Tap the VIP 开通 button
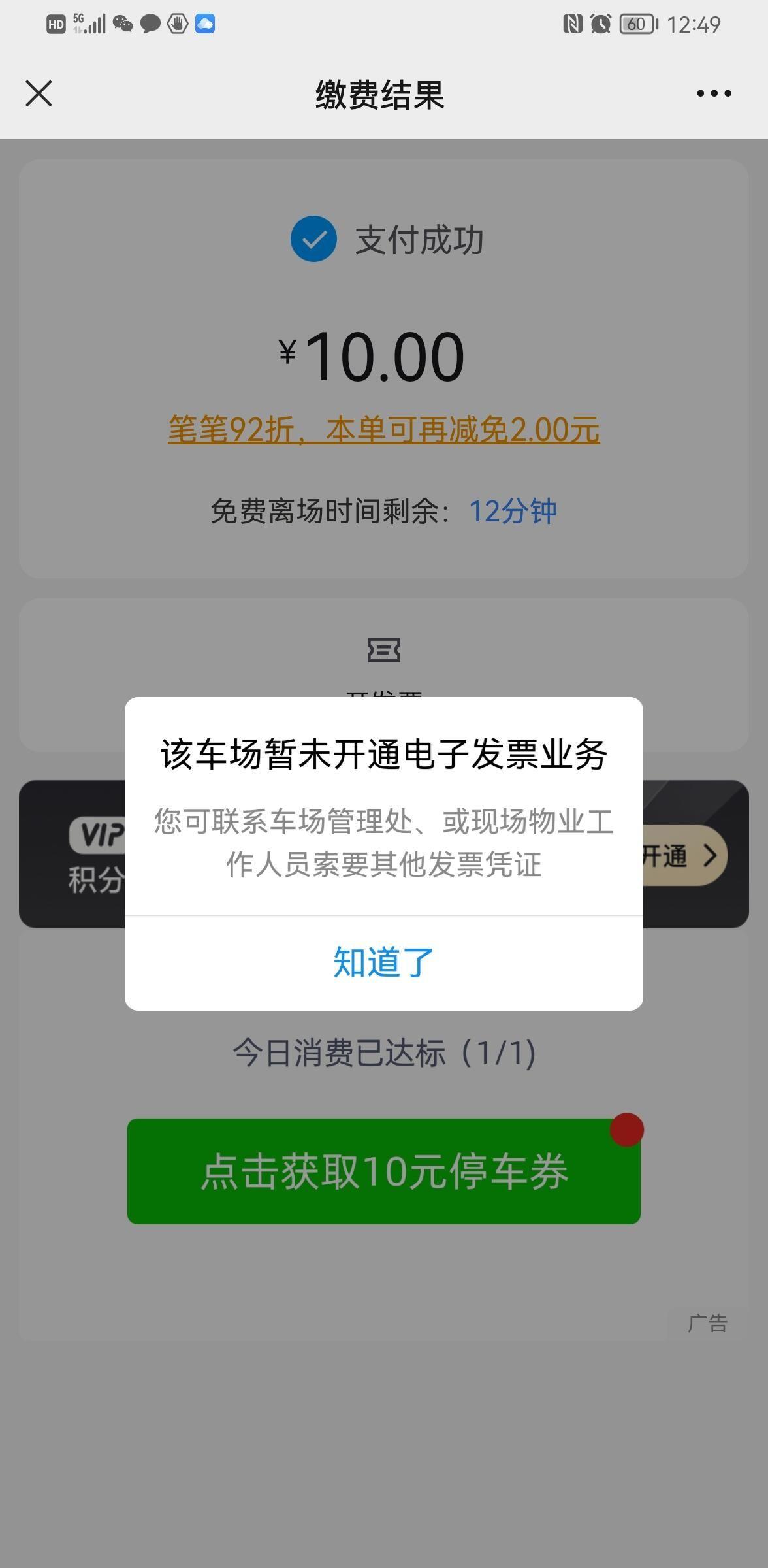Viewport: 768px width, 1568px height. coord(683,855)
